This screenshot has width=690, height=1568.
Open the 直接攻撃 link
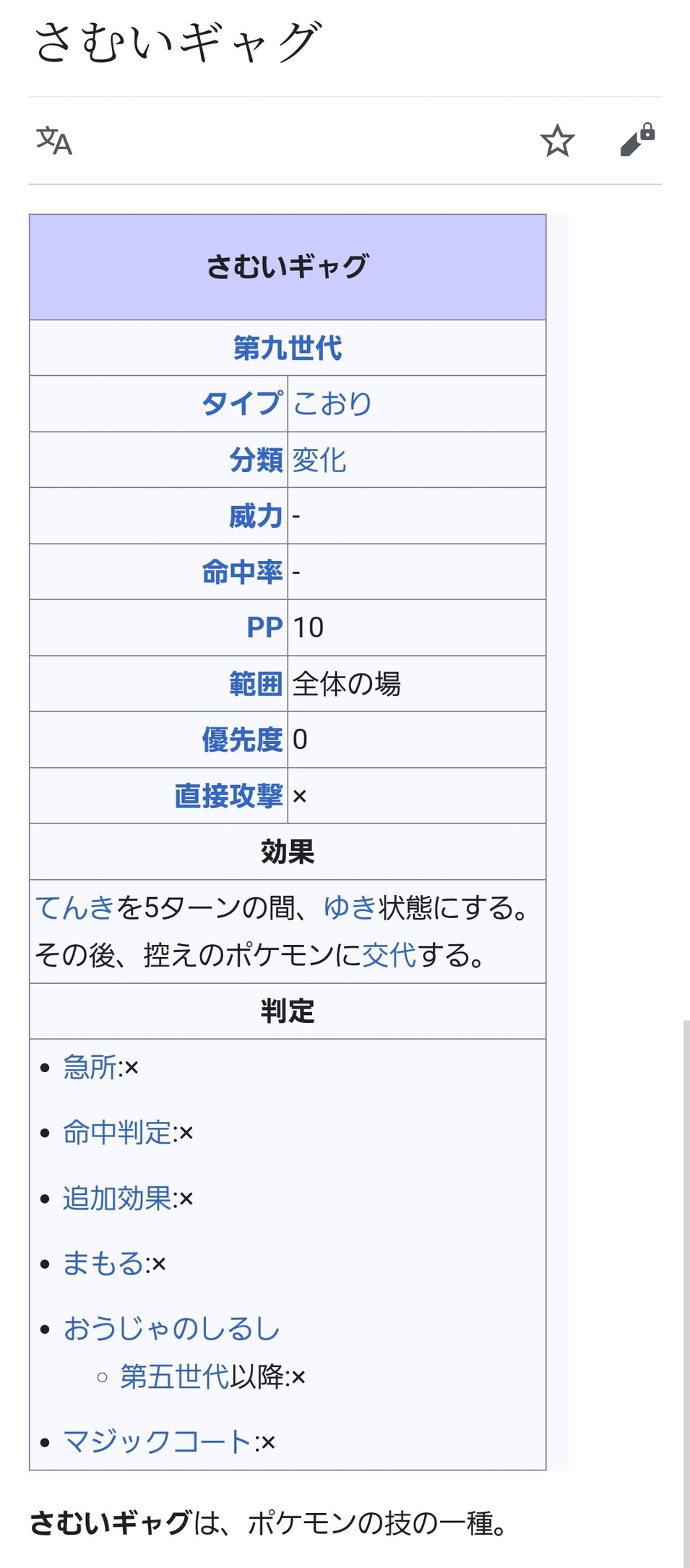(228, 796)
